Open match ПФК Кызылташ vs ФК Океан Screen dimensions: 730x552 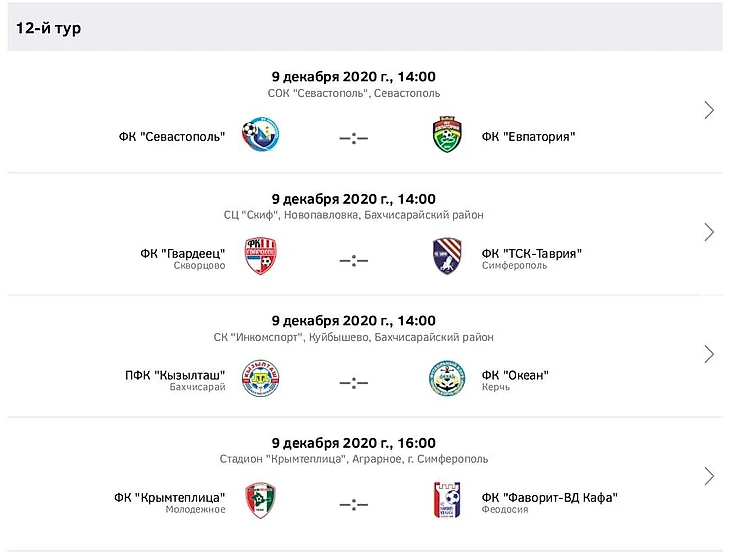click(709, 354)
